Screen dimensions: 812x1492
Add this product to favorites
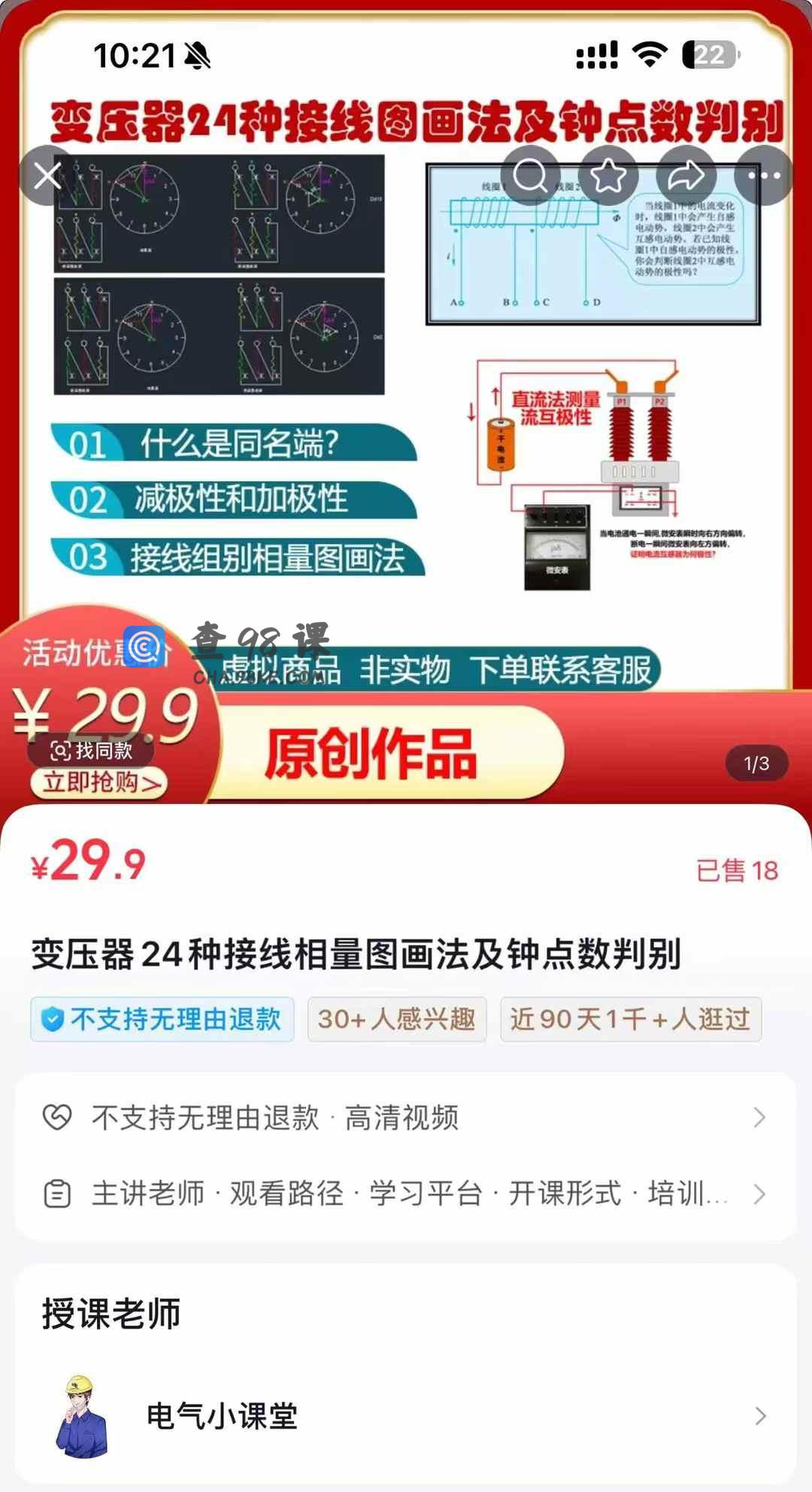[x=608, y=176]
